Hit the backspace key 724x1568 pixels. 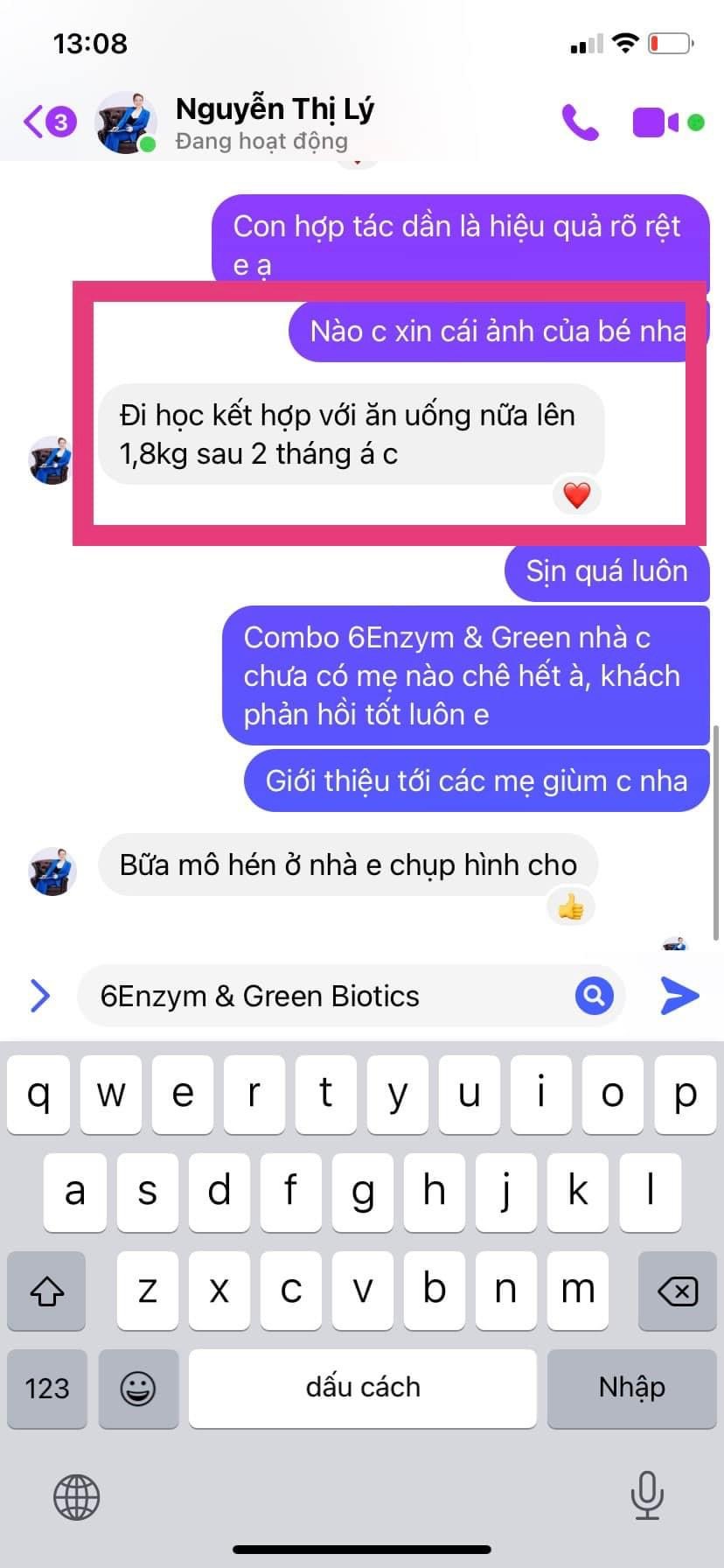[x=678, y=1291]
